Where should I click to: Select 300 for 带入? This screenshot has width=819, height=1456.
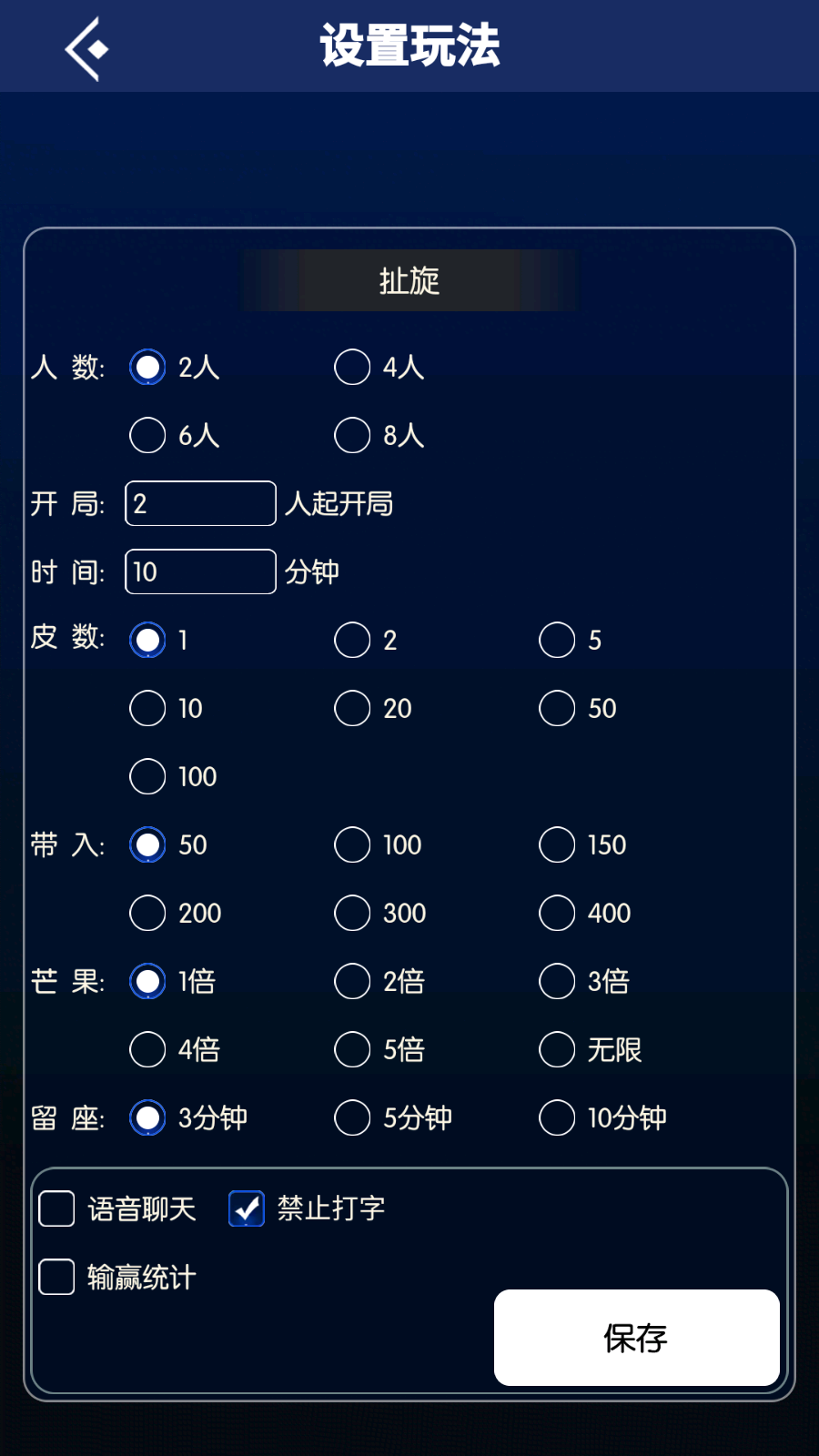tap(352, 913)
